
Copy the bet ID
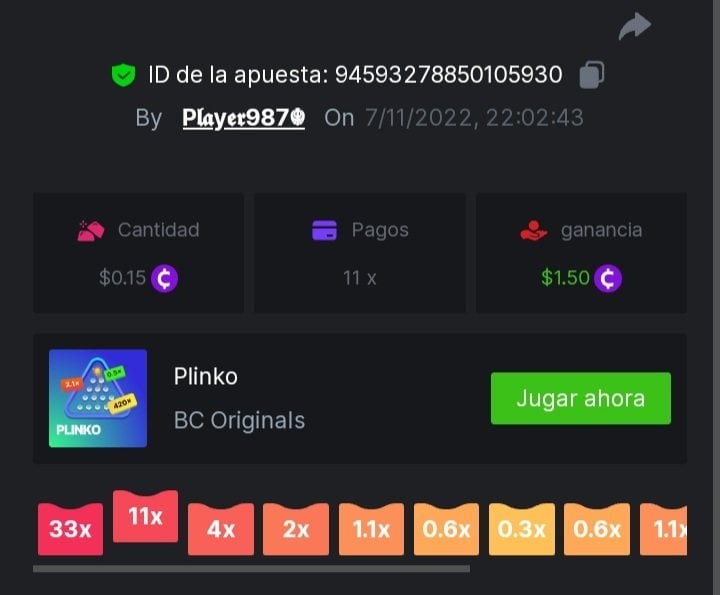click(592, 75)
